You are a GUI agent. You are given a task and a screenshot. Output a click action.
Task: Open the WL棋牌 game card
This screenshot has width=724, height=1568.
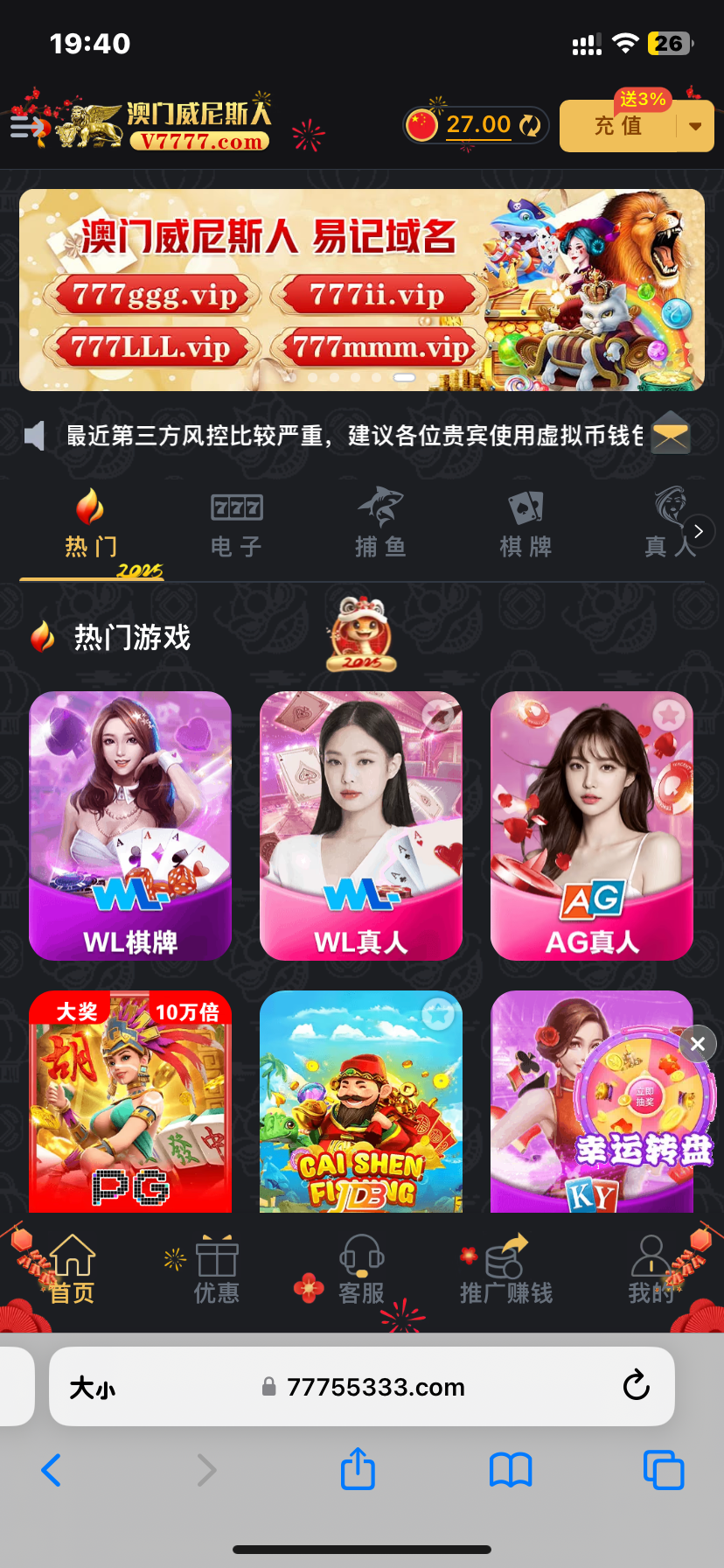click(x=130, y=825)
